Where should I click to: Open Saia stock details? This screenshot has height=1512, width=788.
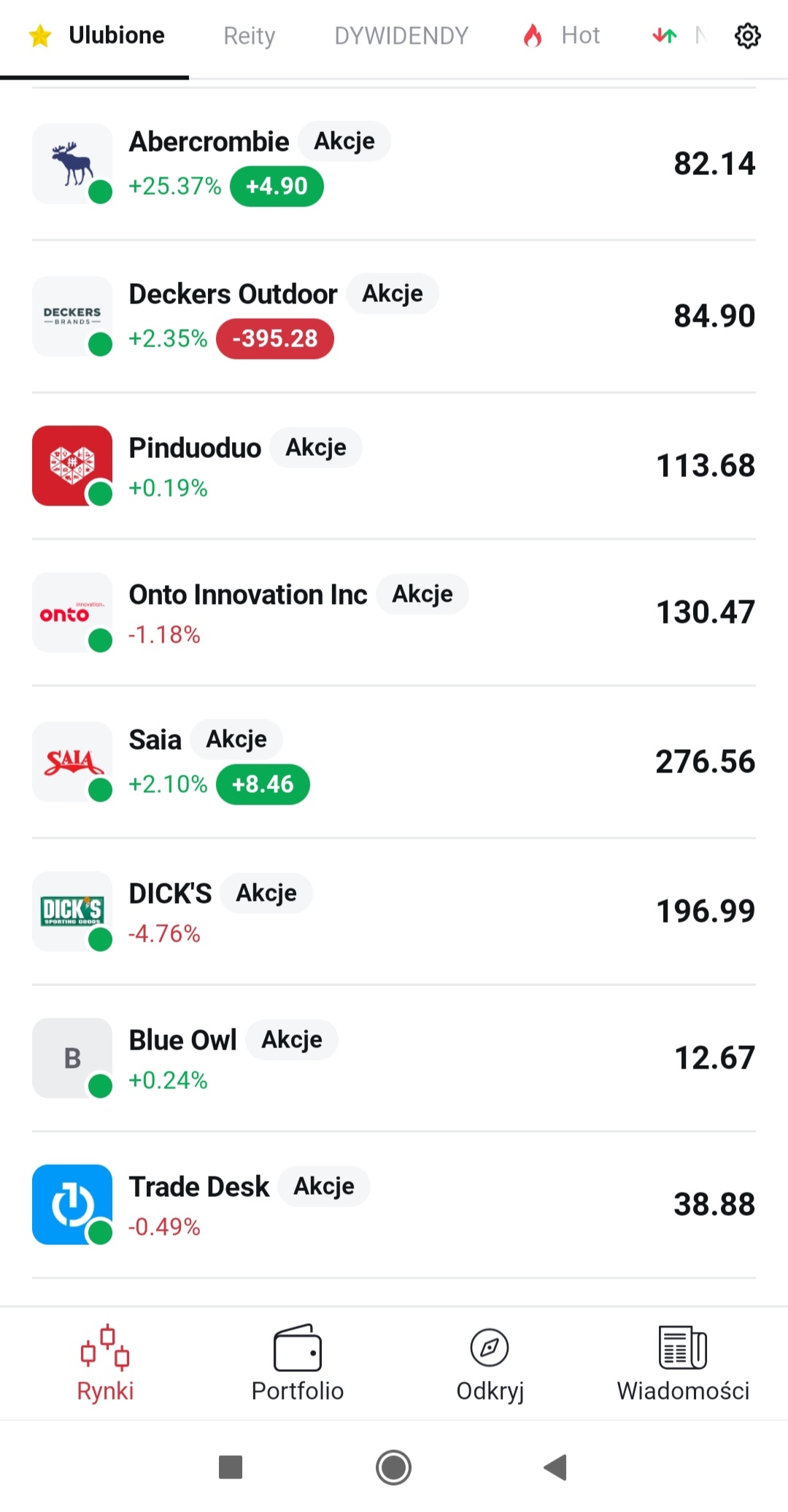pyautogui.click(x=394, y=762)
